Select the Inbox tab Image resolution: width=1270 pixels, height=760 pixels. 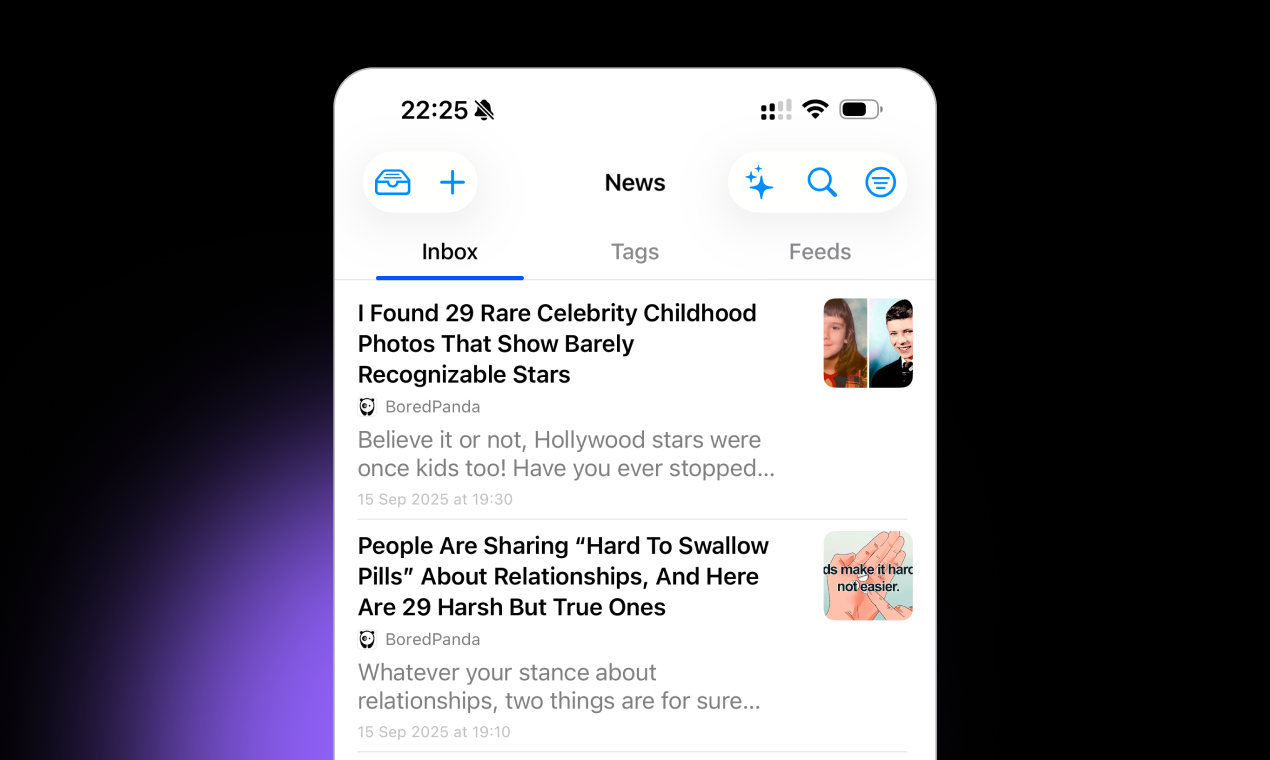[x=449, y=252]
